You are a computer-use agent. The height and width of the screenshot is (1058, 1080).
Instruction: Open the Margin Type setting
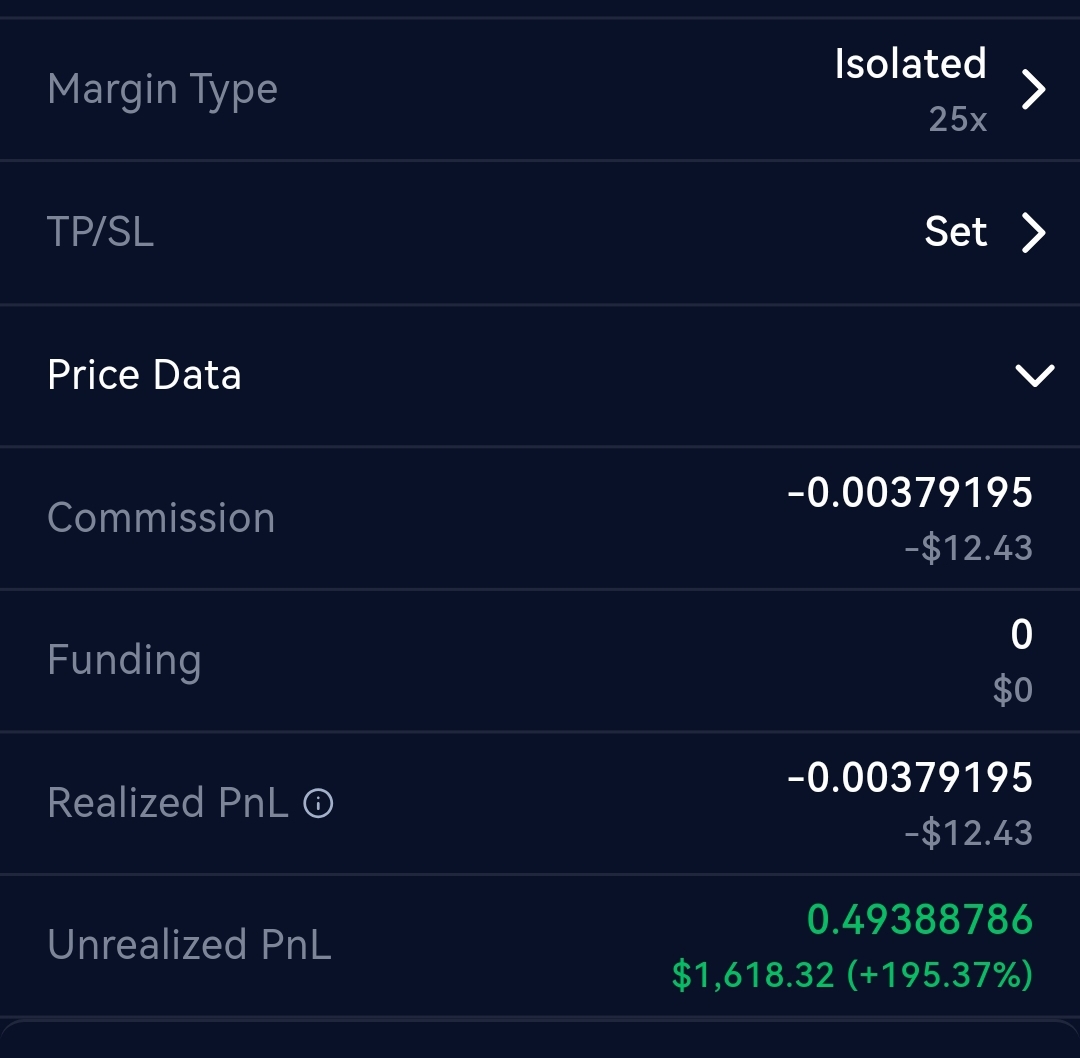click(1032, 90)
